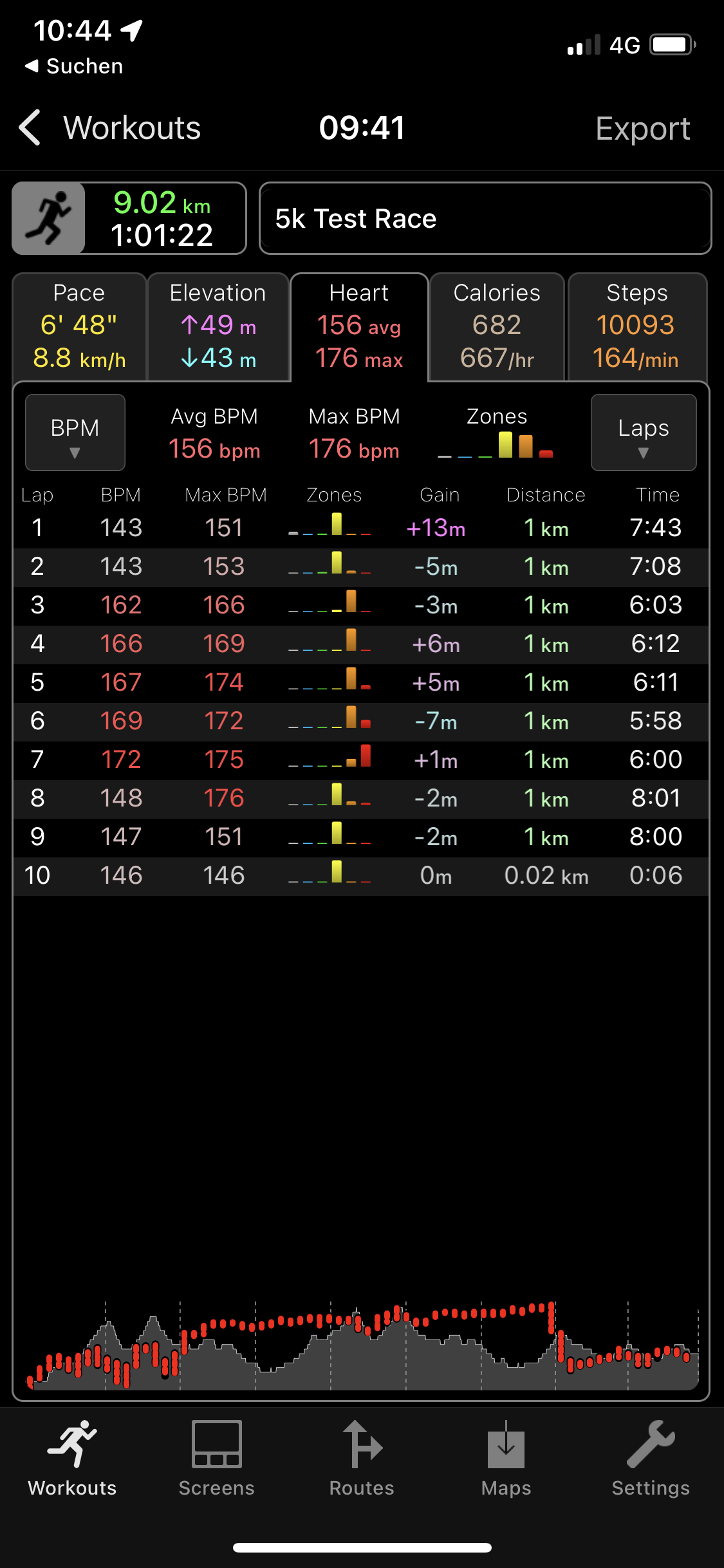Screen dimensions: 724x1568
Task: Switch to the Pace tab
Action: tap(79, 327)
